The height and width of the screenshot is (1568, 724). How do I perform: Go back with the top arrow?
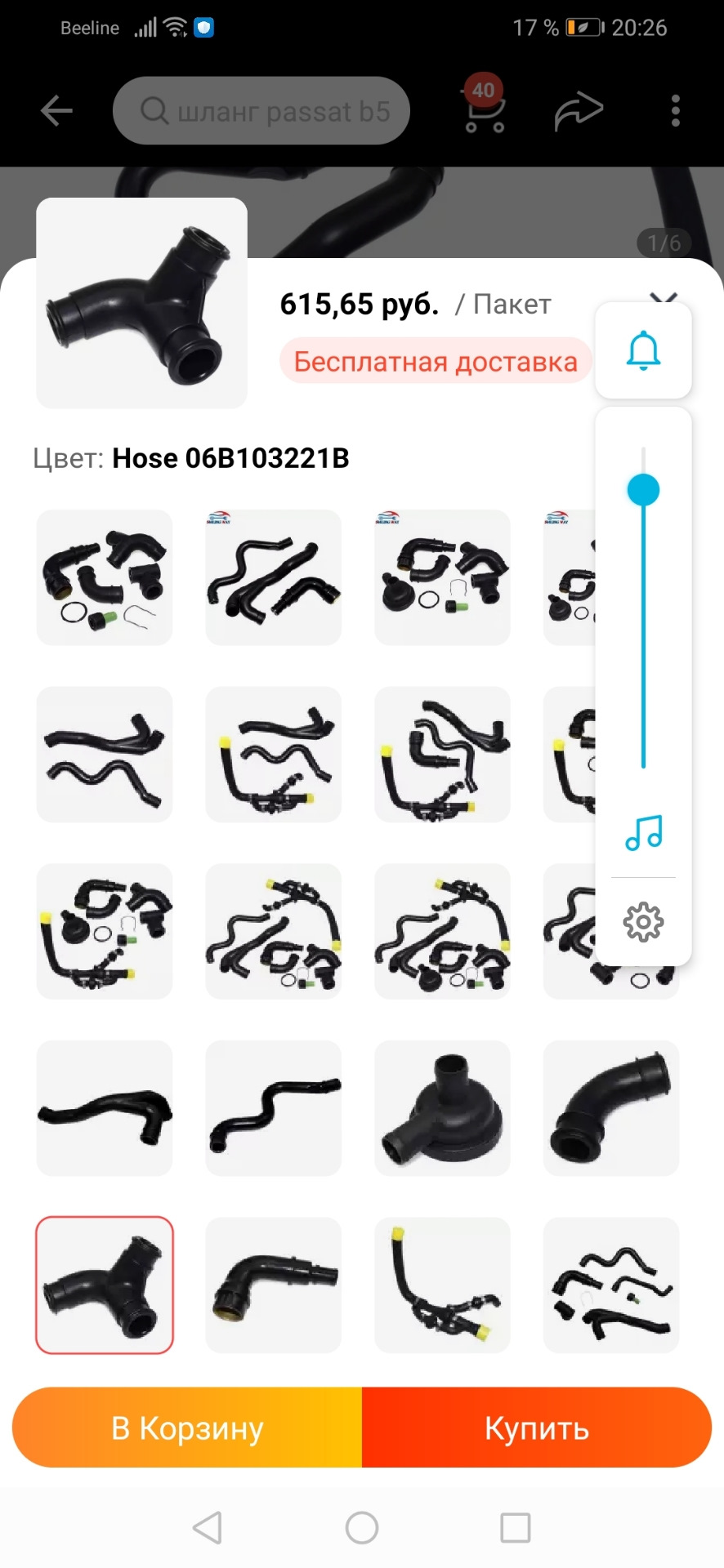point(56,110)
